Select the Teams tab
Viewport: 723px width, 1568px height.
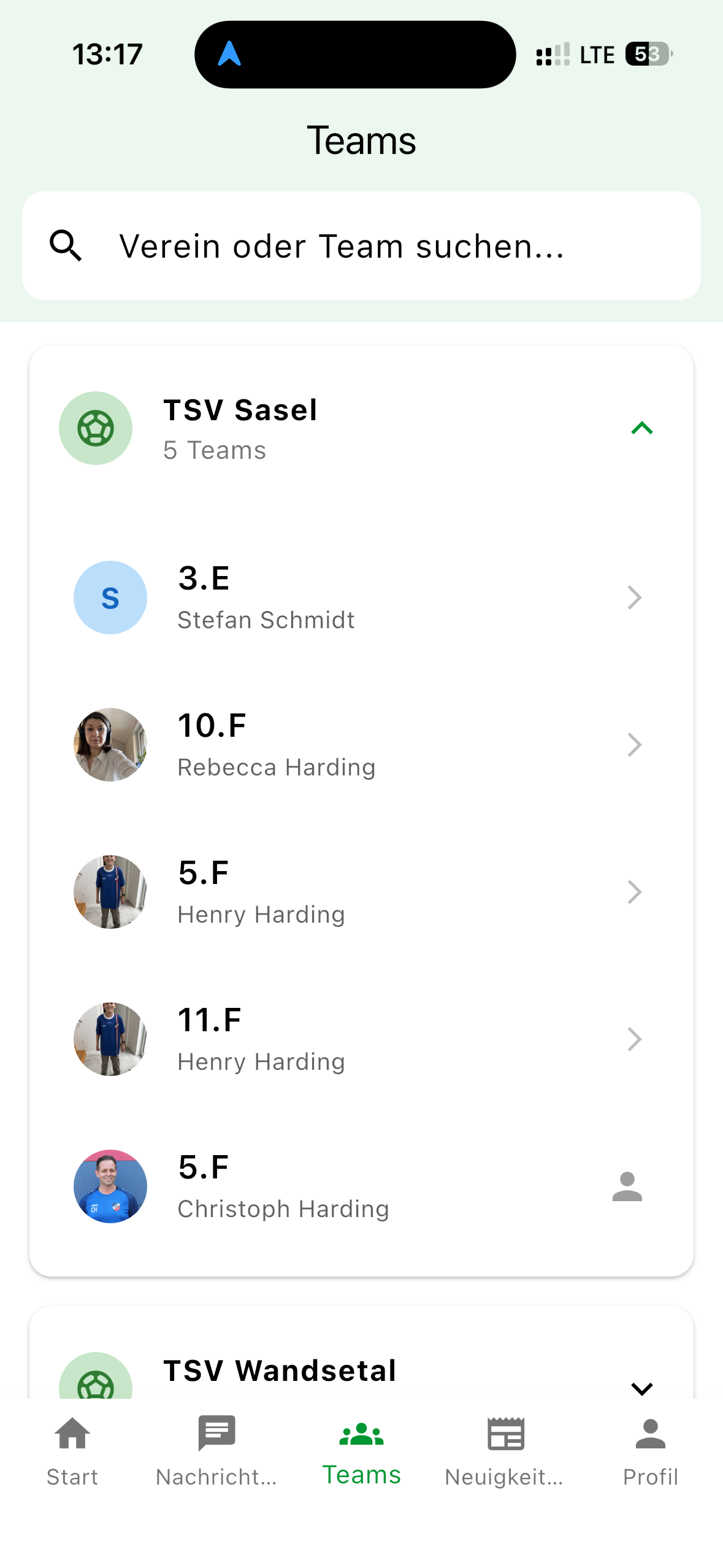(361, 1451)
